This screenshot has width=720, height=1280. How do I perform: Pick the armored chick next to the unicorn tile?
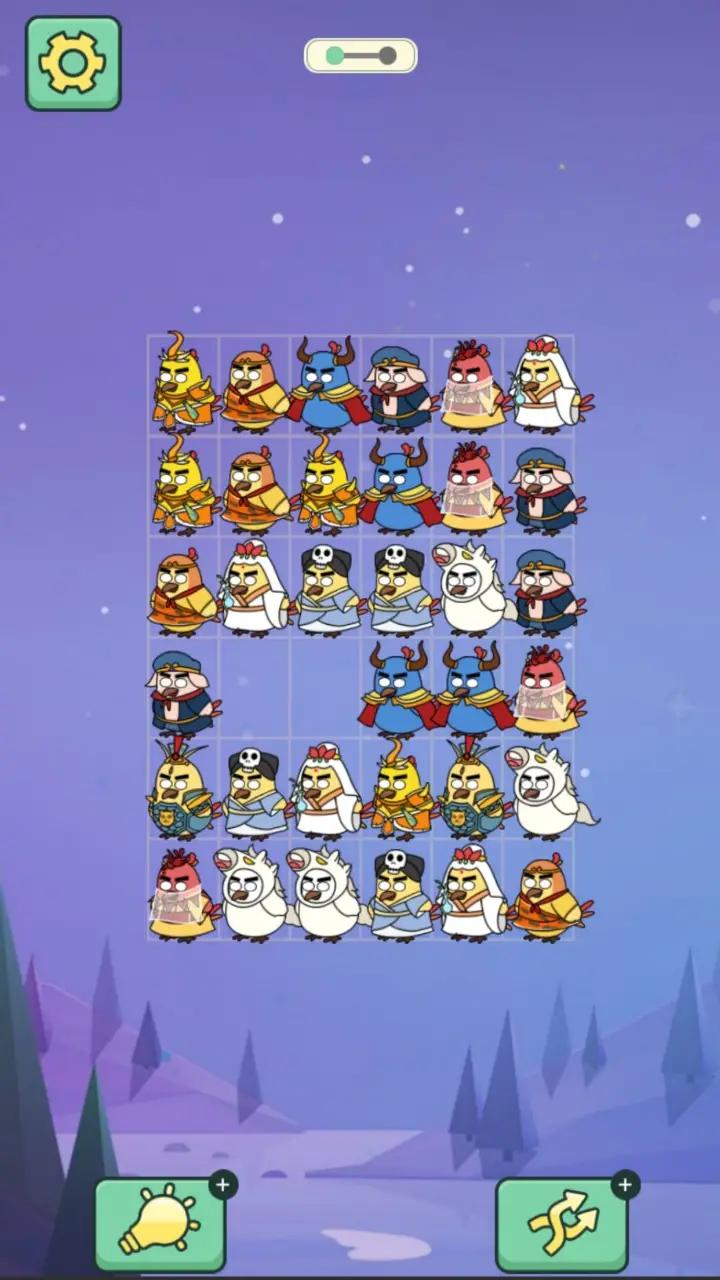point(470,790)
